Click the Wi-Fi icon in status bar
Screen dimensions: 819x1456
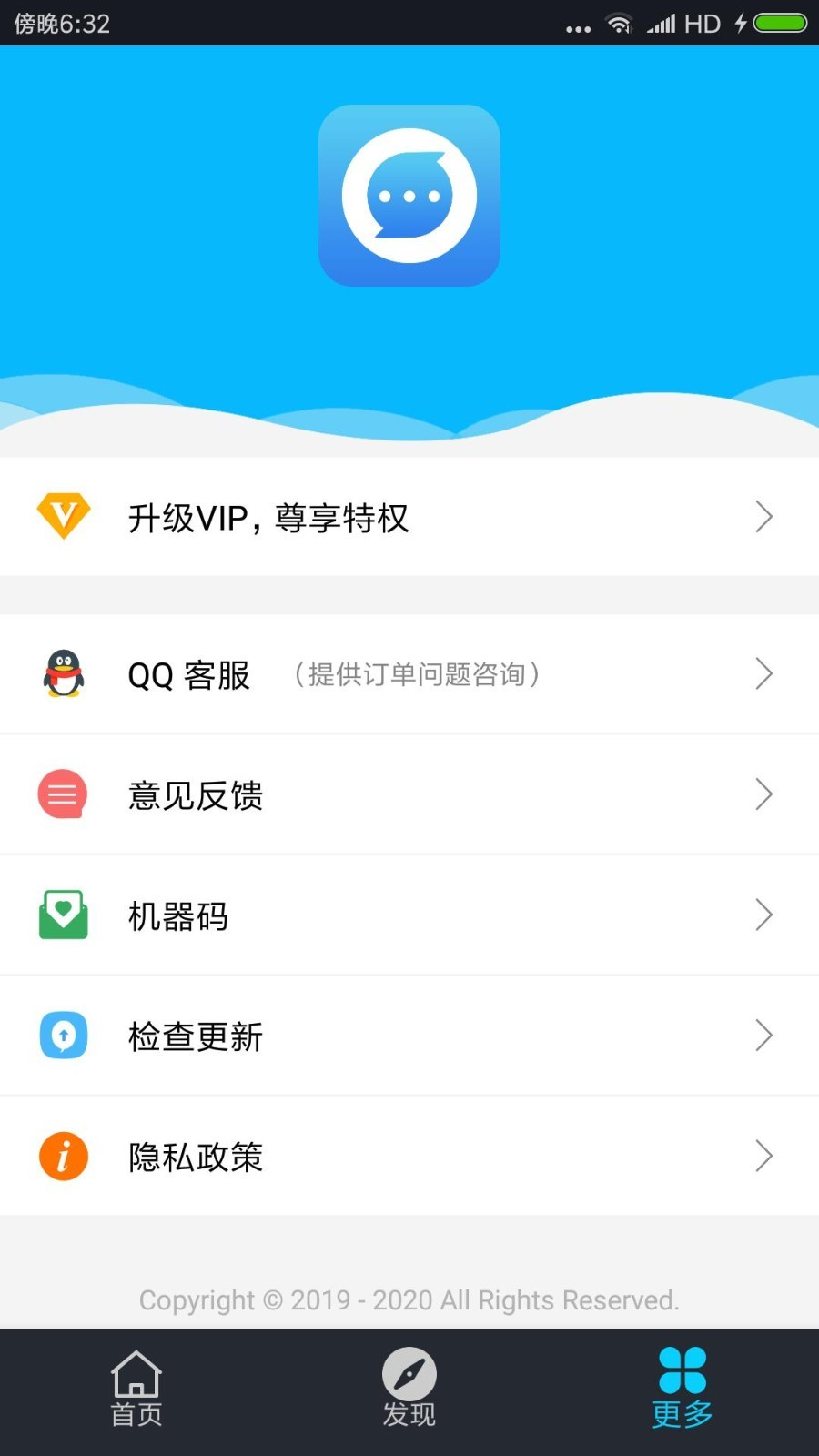(x=621, y=23)
